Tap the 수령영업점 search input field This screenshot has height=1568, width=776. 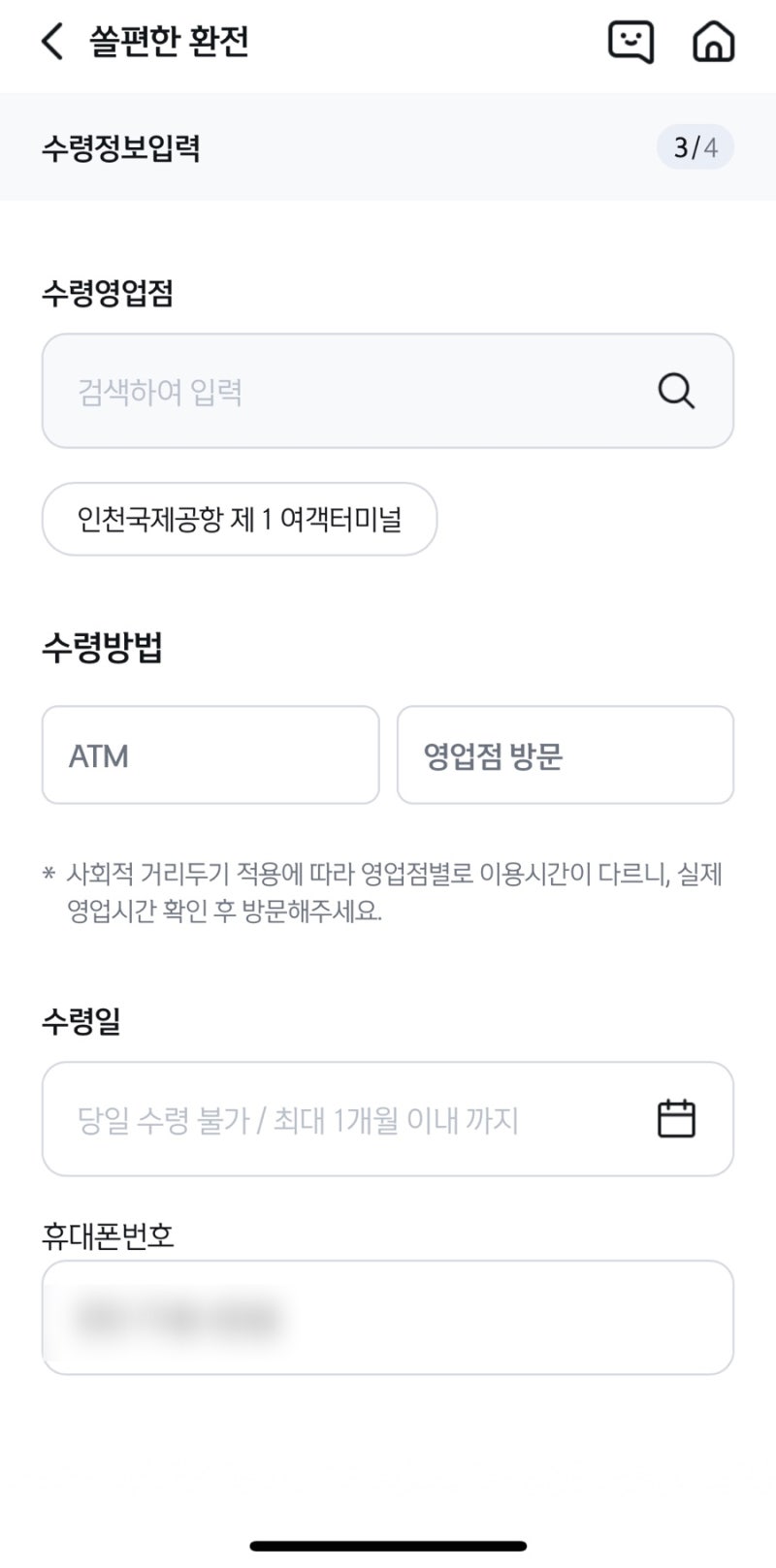pyautogui.click(x=388, y=391)
